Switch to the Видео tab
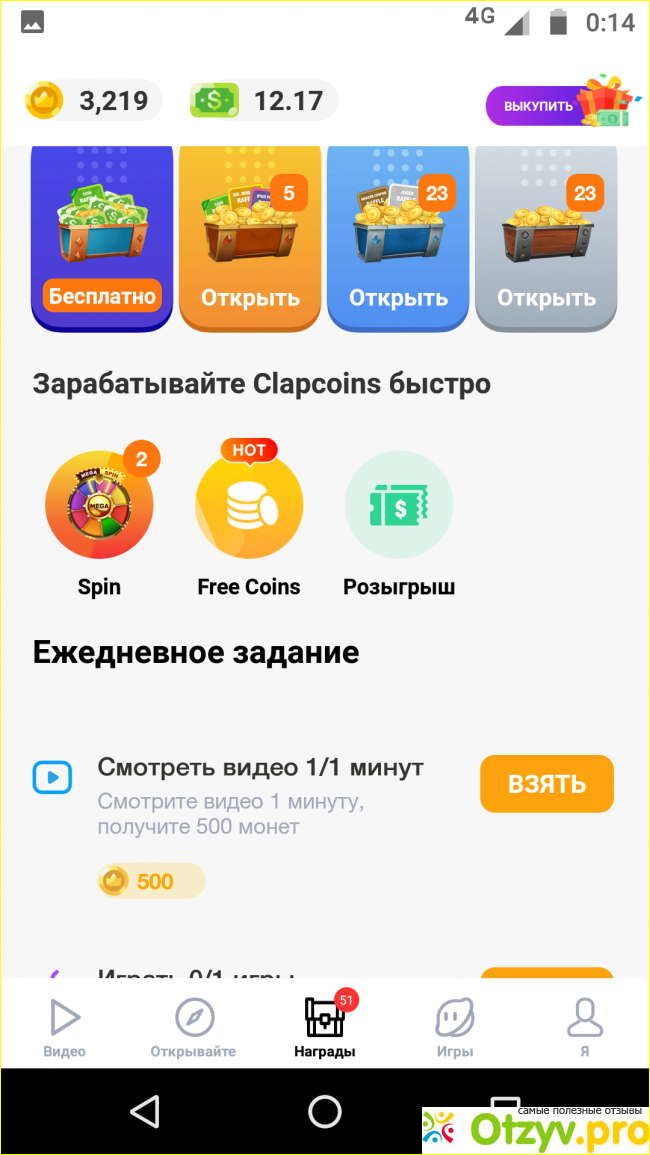The width and height of the screenshot is (650, 1155). tap(64, 1028)
